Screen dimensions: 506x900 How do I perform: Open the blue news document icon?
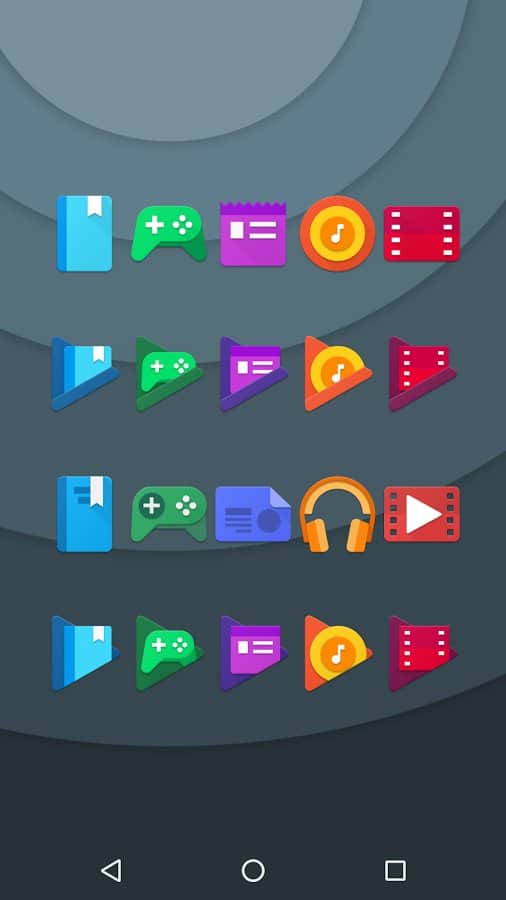[253, 514]
